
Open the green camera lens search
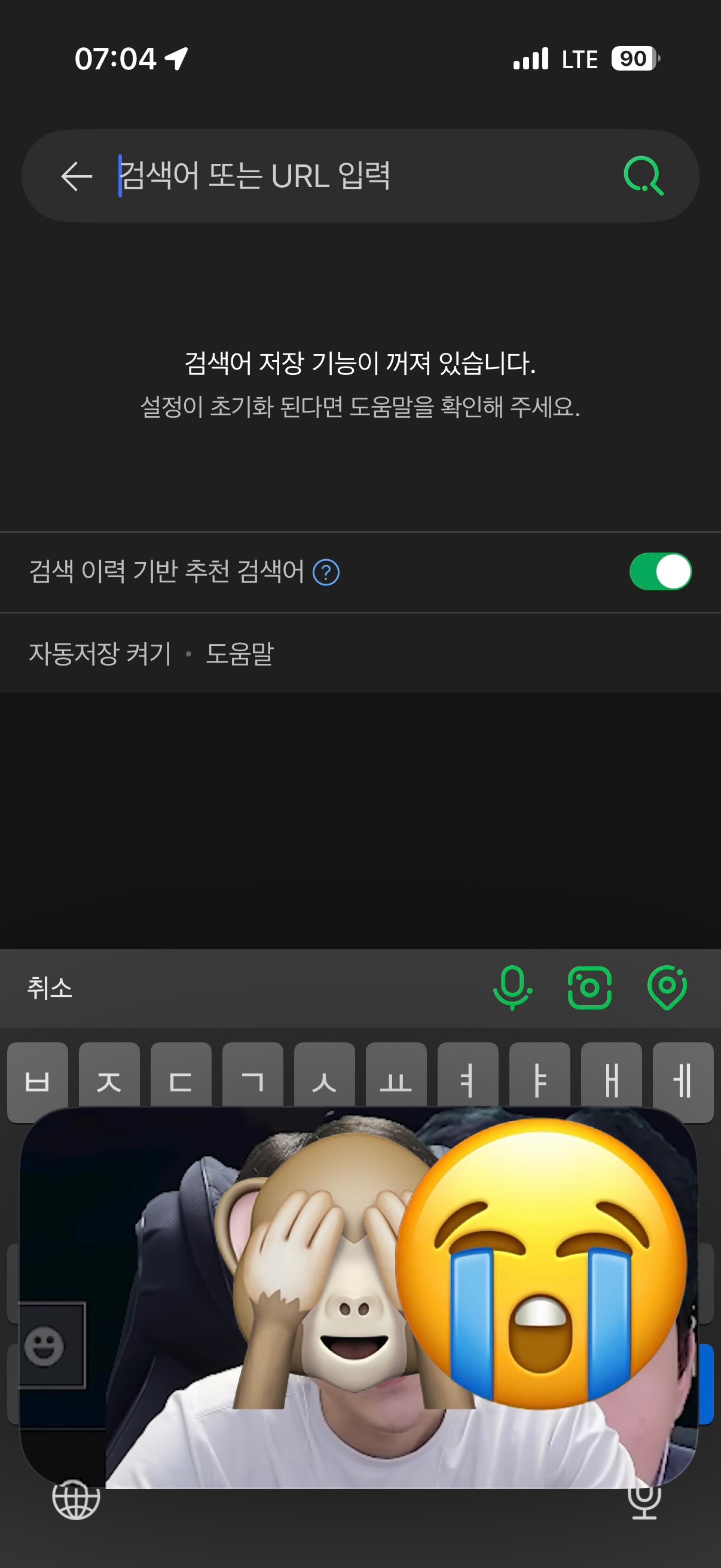[589, 987]
